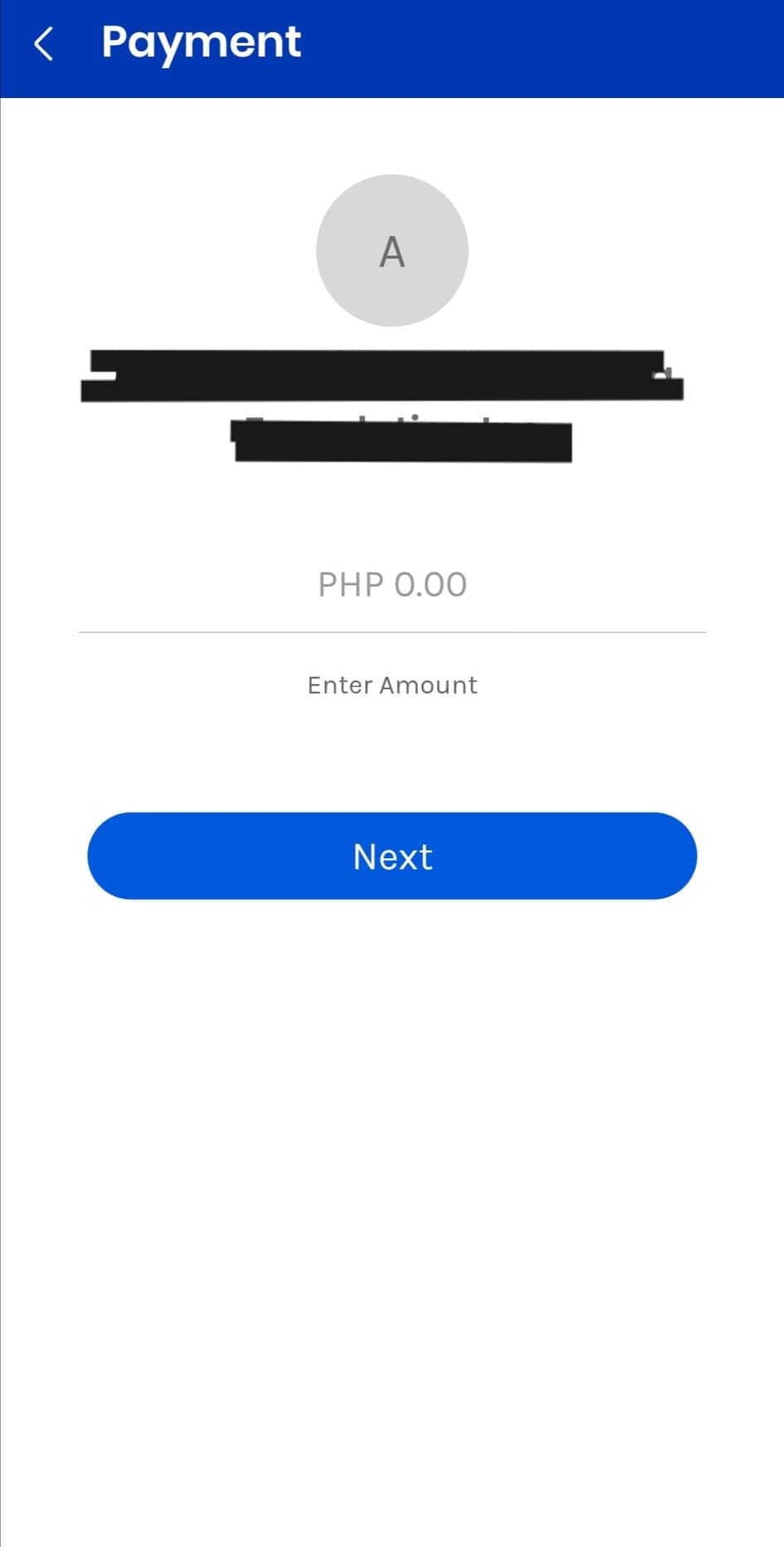
Task: Tap the first redacted bar under avatar
Action: click(x=382, y=373)
